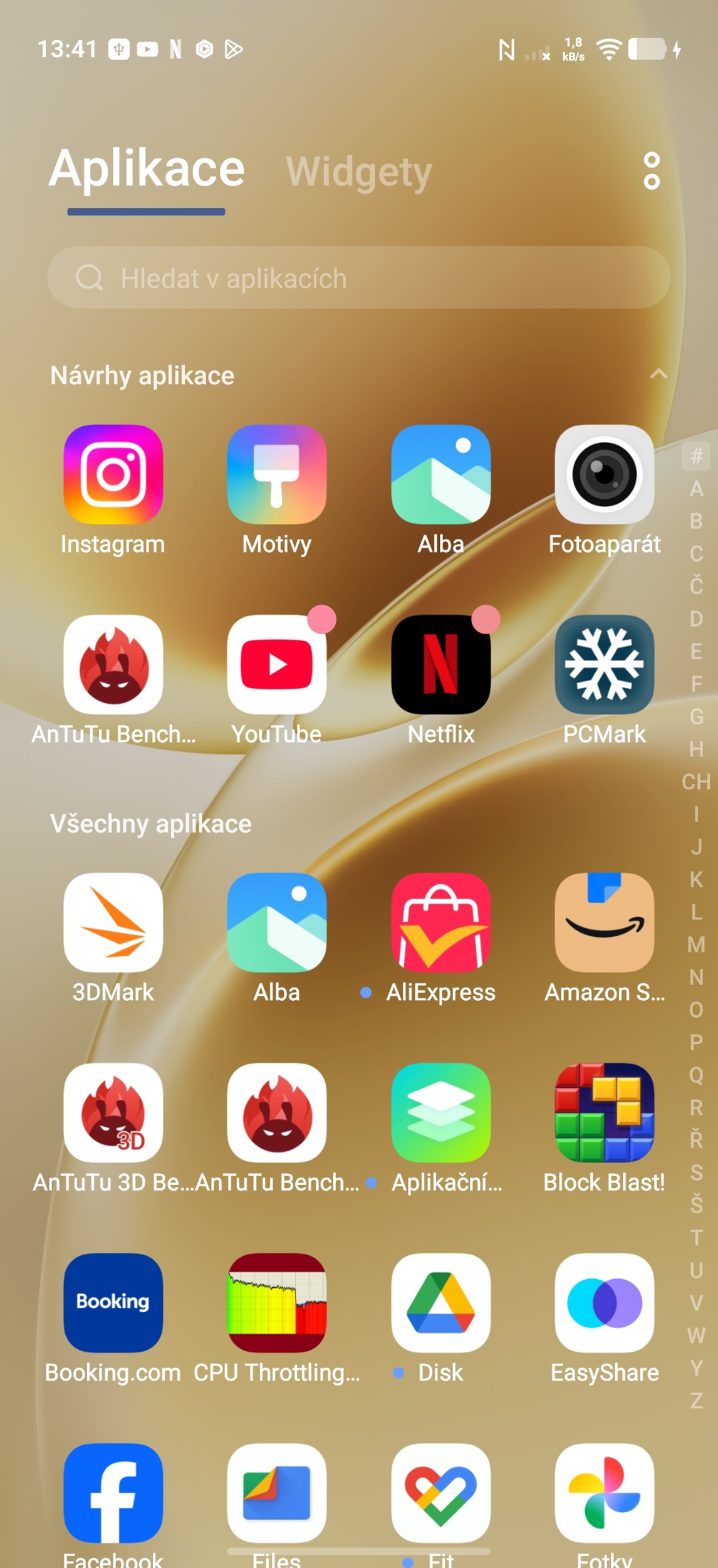The height and width of the screenshot is (1568, 718).
Task: Open the overflow menu with two dots
Action: pos(651,170)
